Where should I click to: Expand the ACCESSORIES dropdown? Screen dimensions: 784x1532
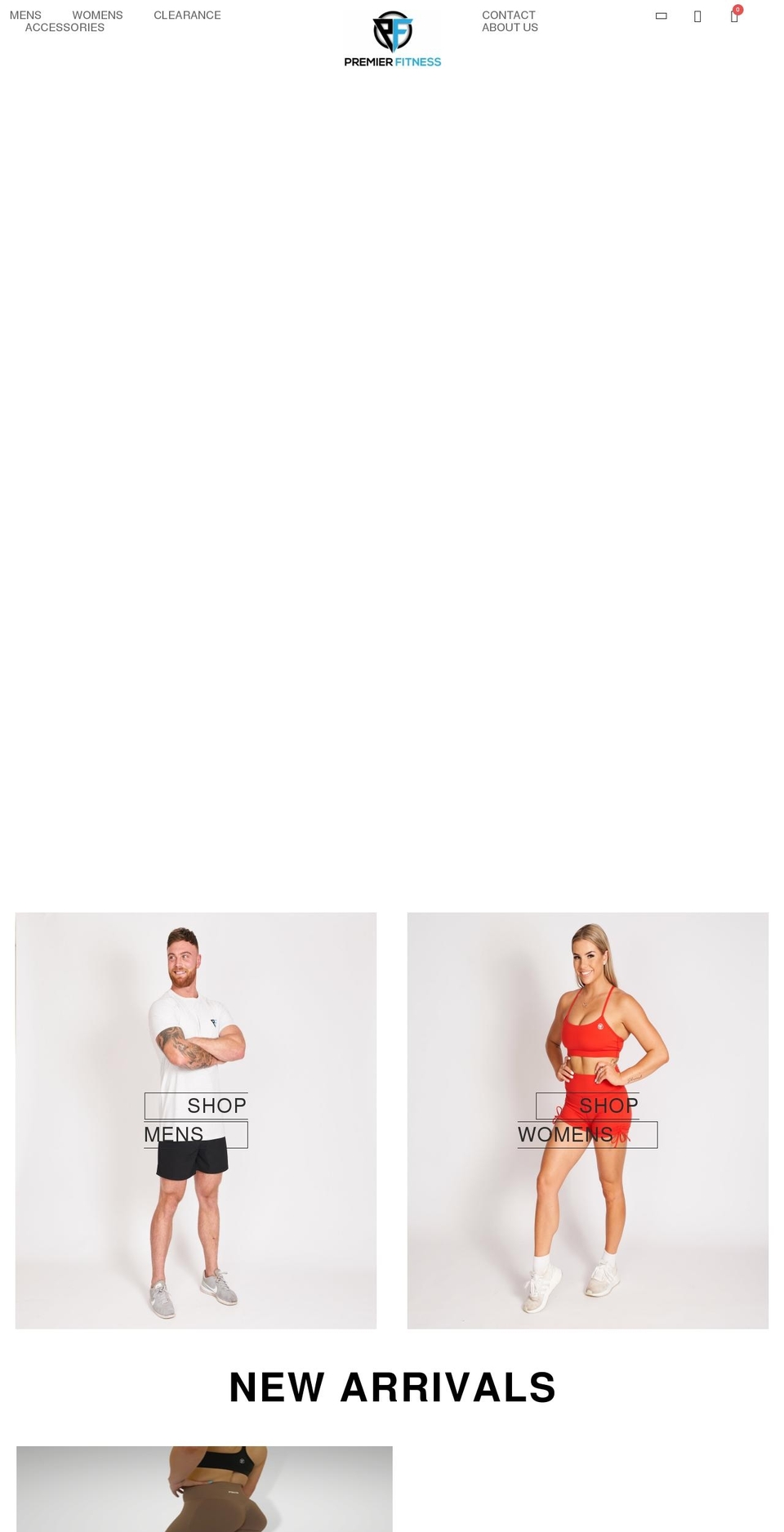tap(65, 27)
